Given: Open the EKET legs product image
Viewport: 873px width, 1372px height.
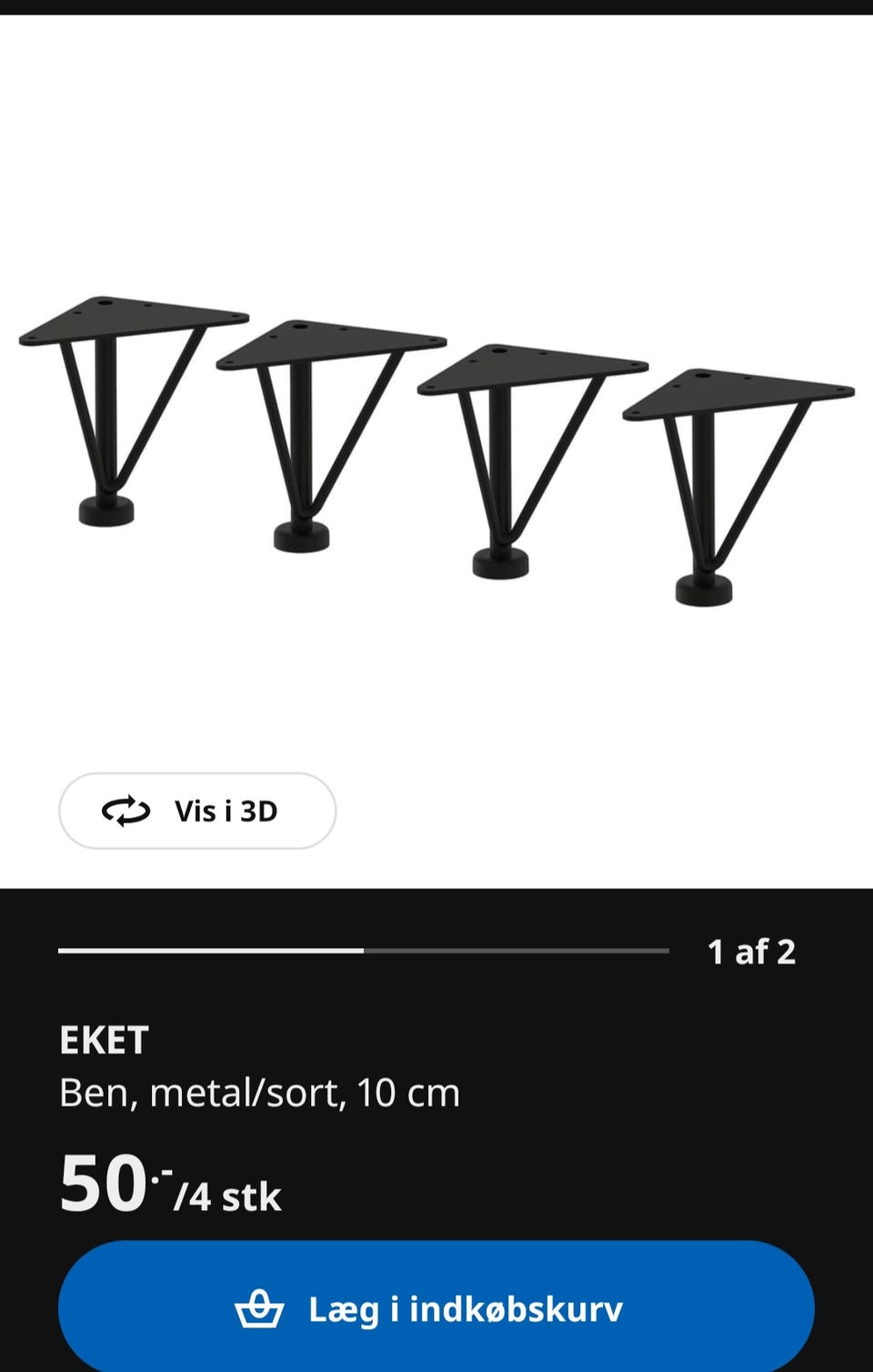Looking at the screenshot, I should tap(436, 446).
